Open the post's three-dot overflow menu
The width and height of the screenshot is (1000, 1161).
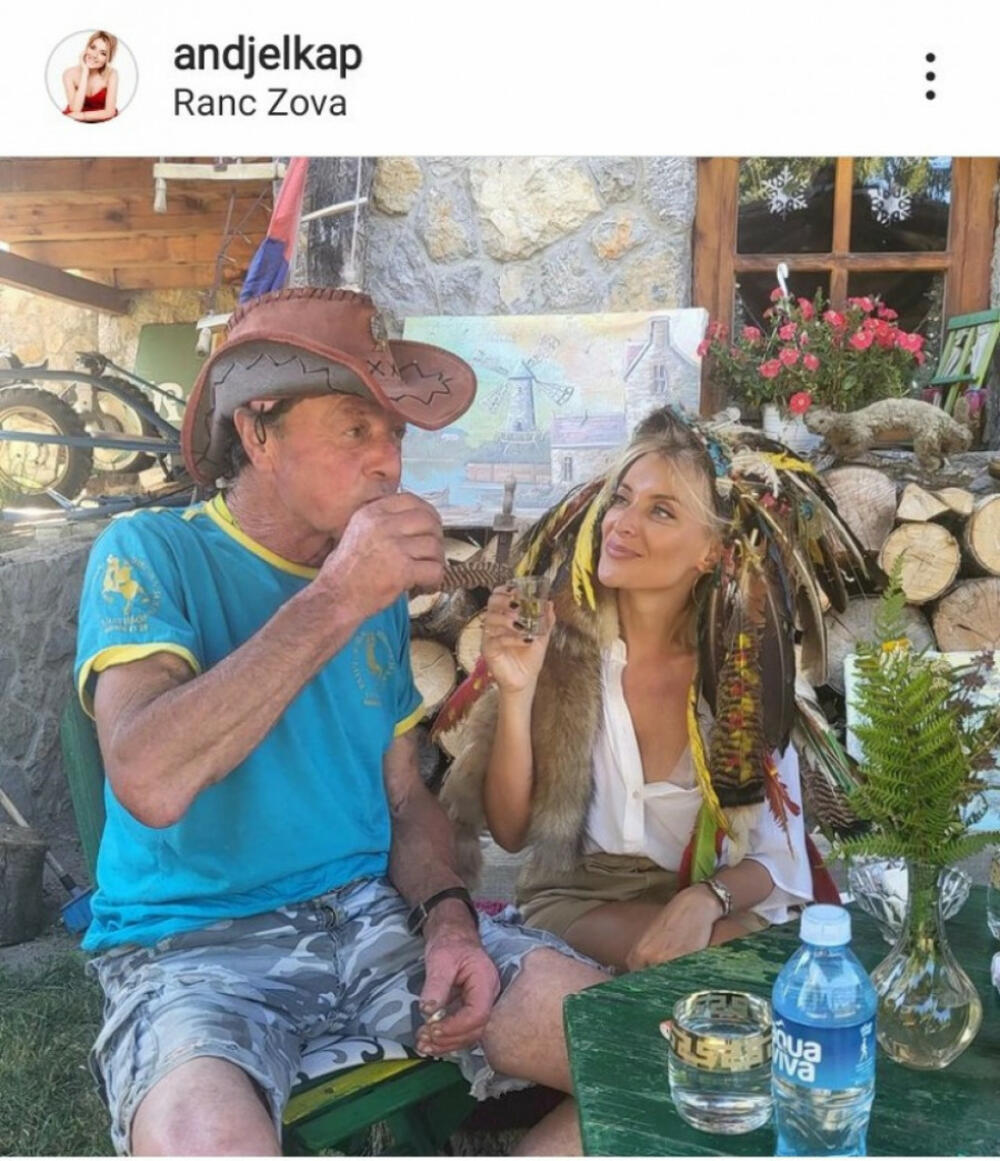930,76
